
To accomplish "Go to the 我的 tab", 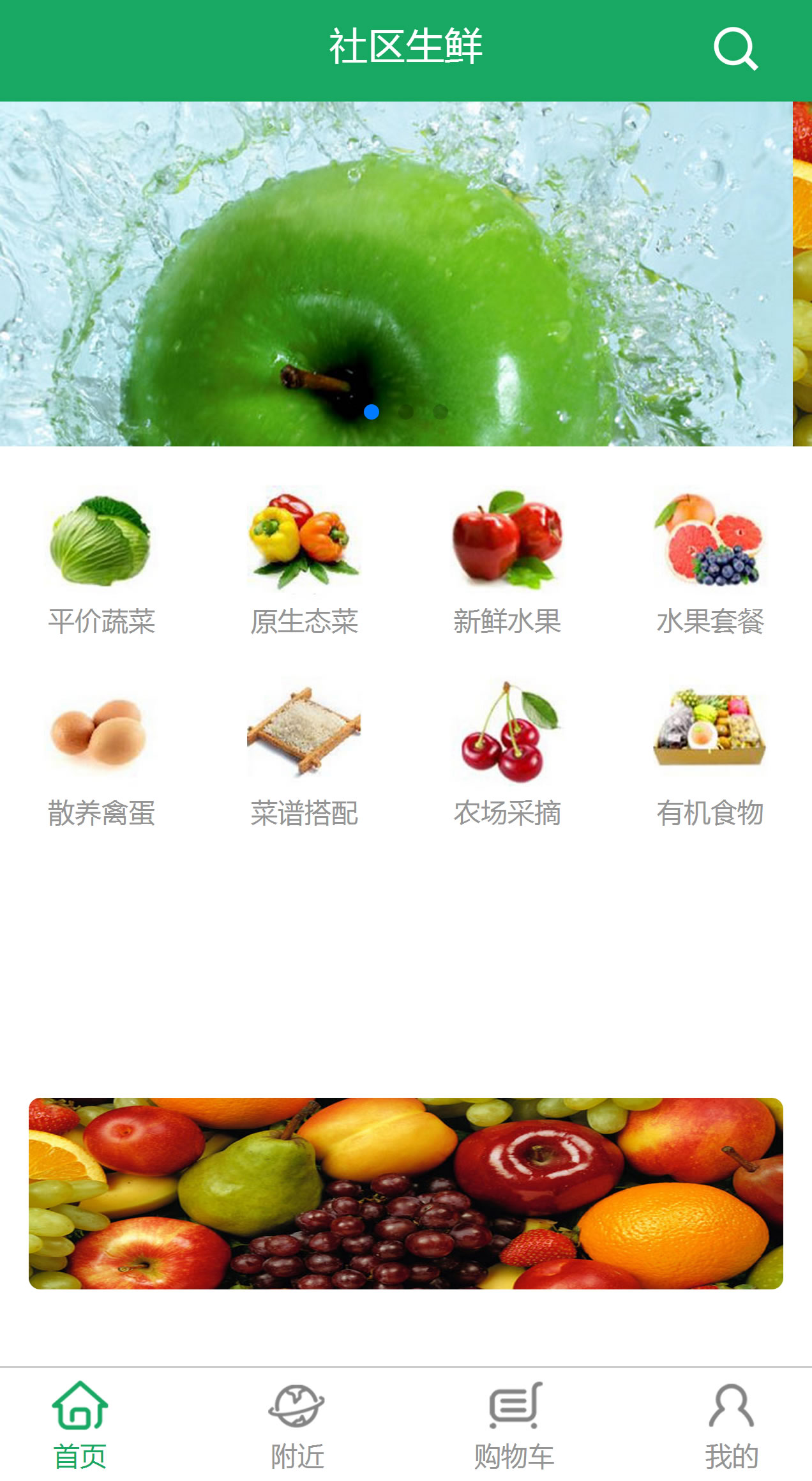I will click(732, 1425).
